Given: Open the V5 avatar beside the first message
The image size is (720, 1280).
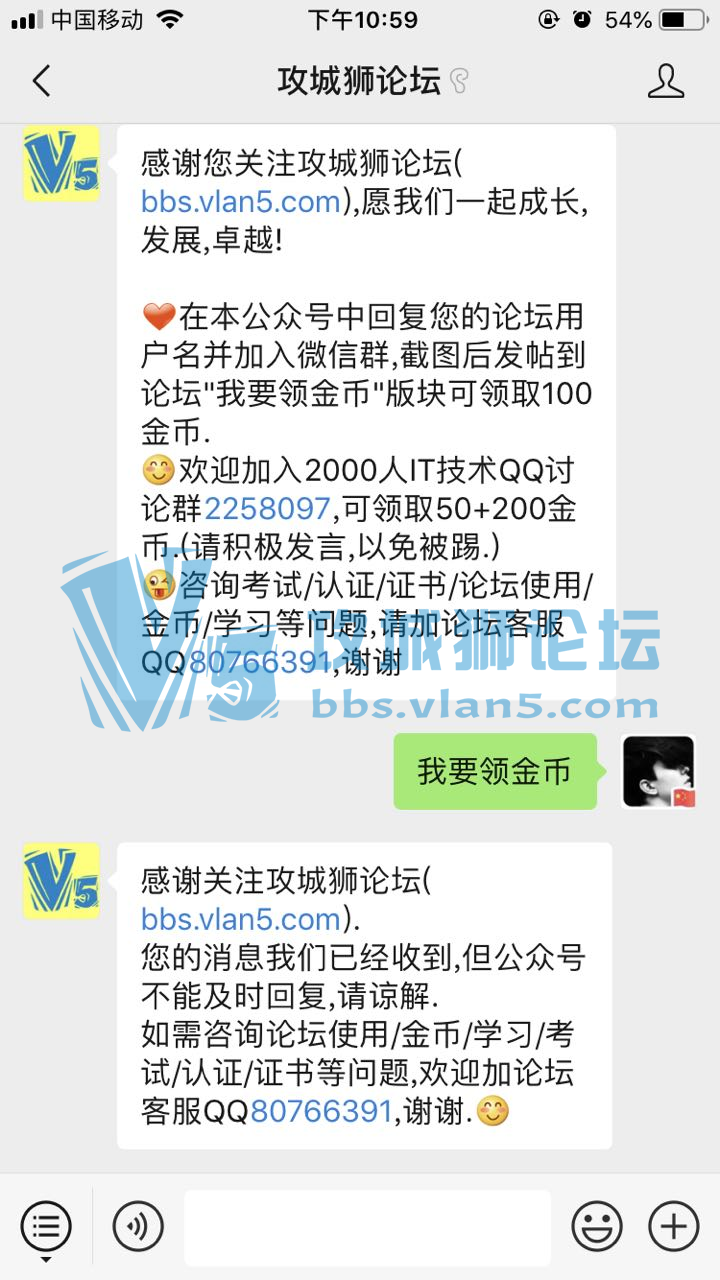Looking at the screenshot, I should click(61, 164).
